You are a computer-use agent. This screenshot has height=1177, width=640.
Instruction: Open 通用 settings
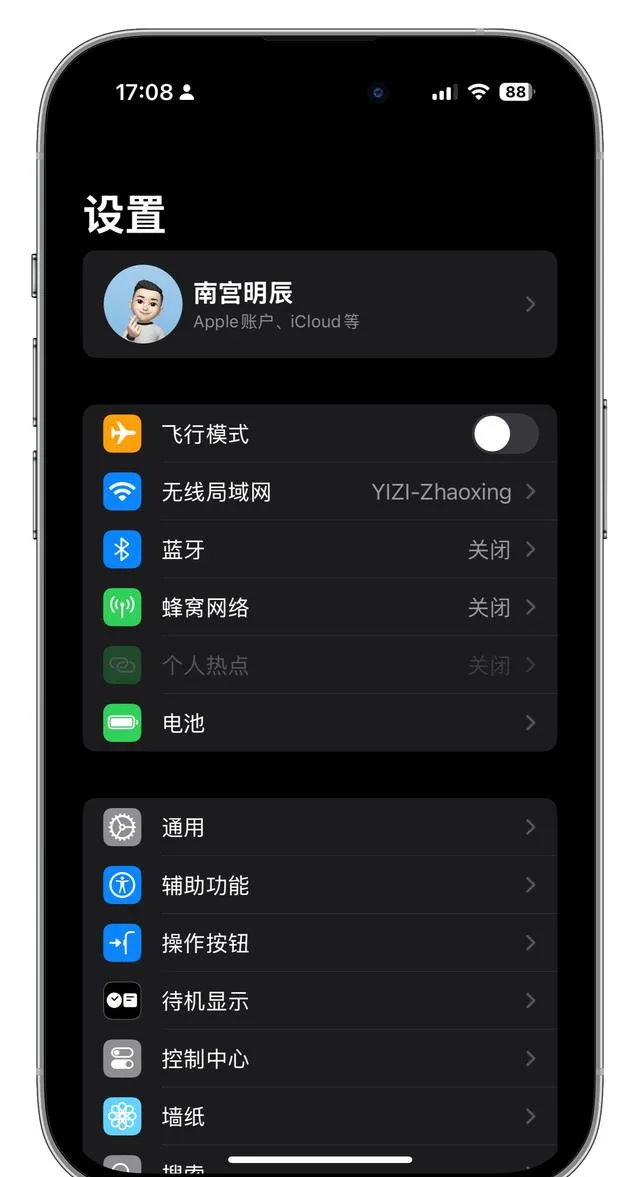coord(320,828)
